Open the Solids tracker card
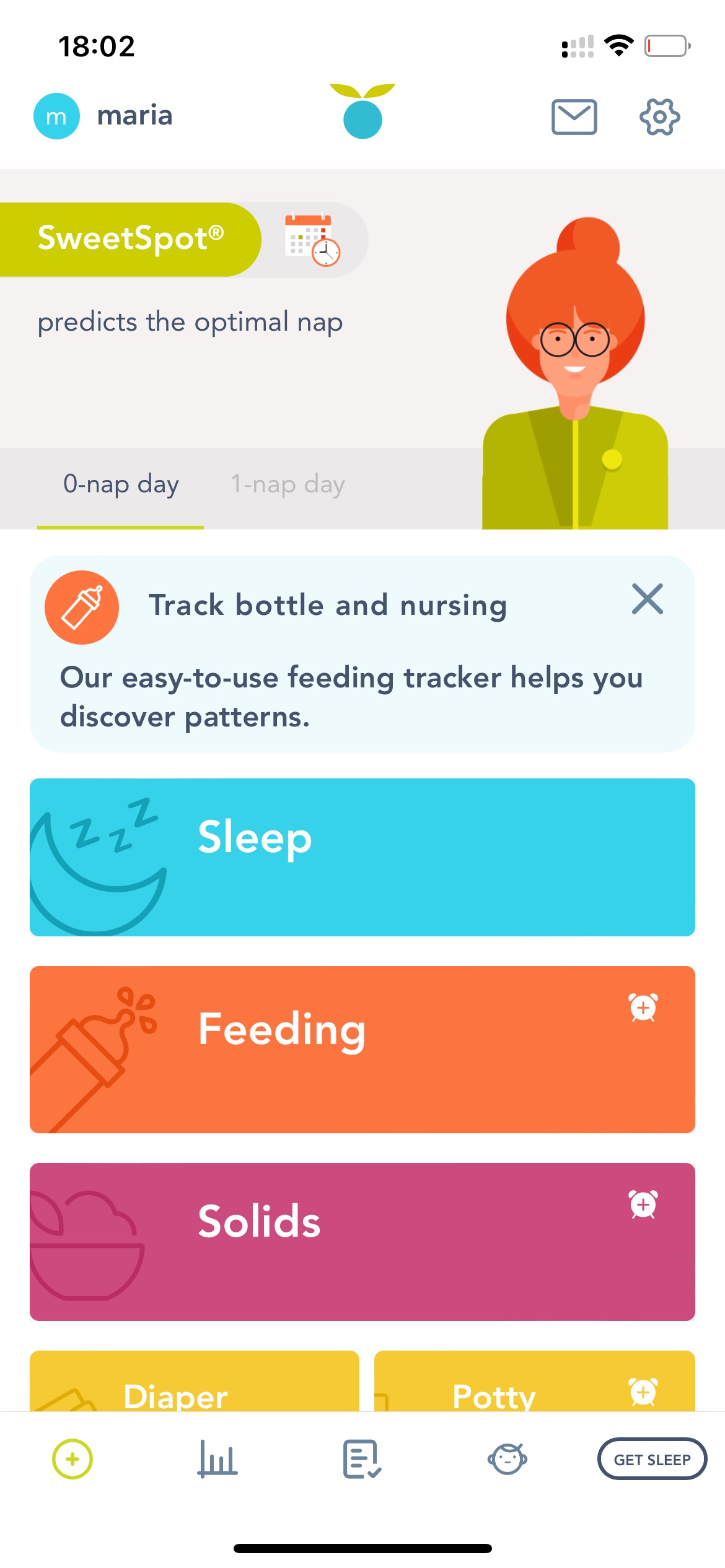 coord(362,1242)
